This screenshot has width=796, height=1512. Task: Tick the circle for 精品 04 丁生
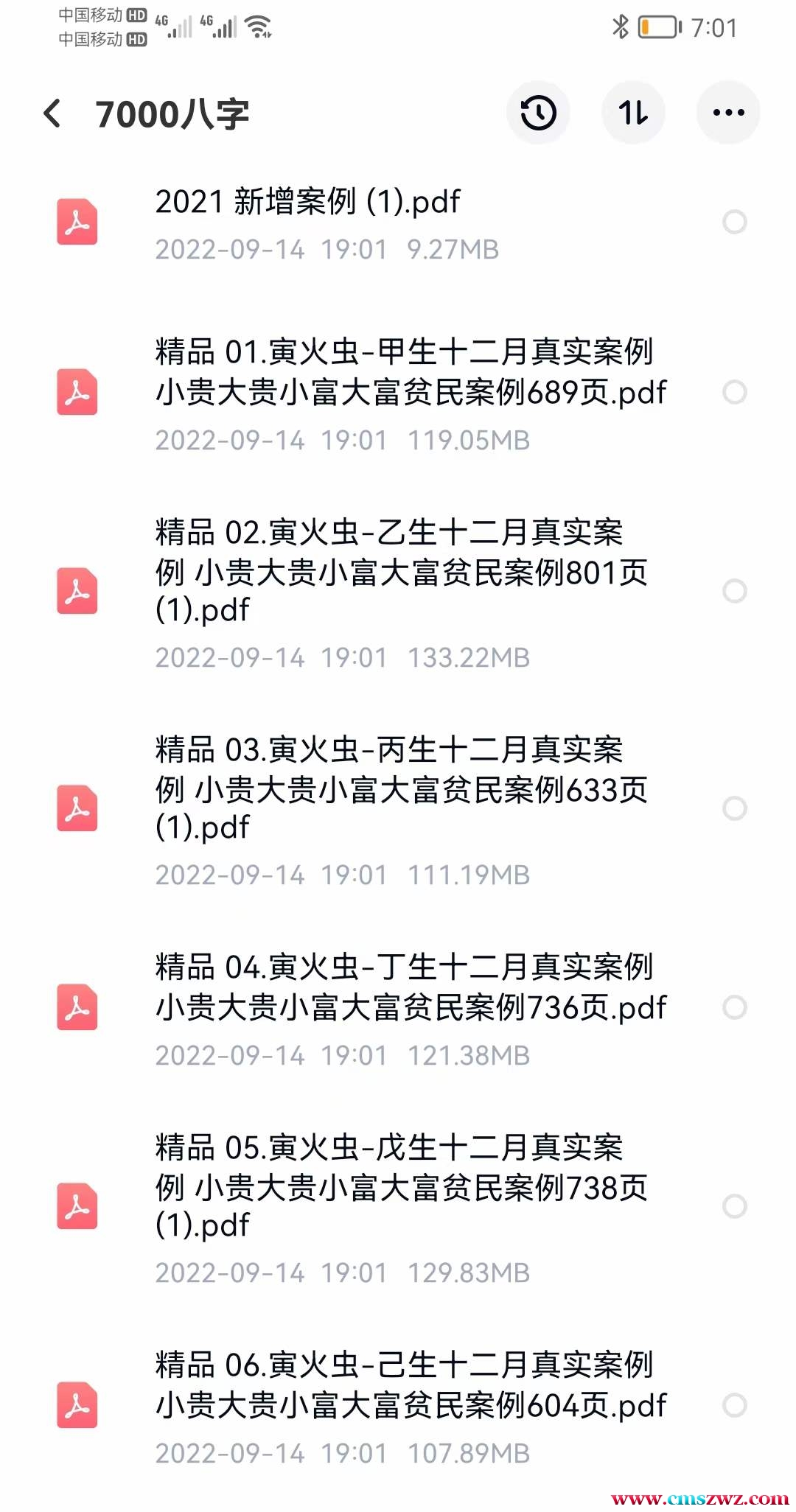(x=735, y=1007)
